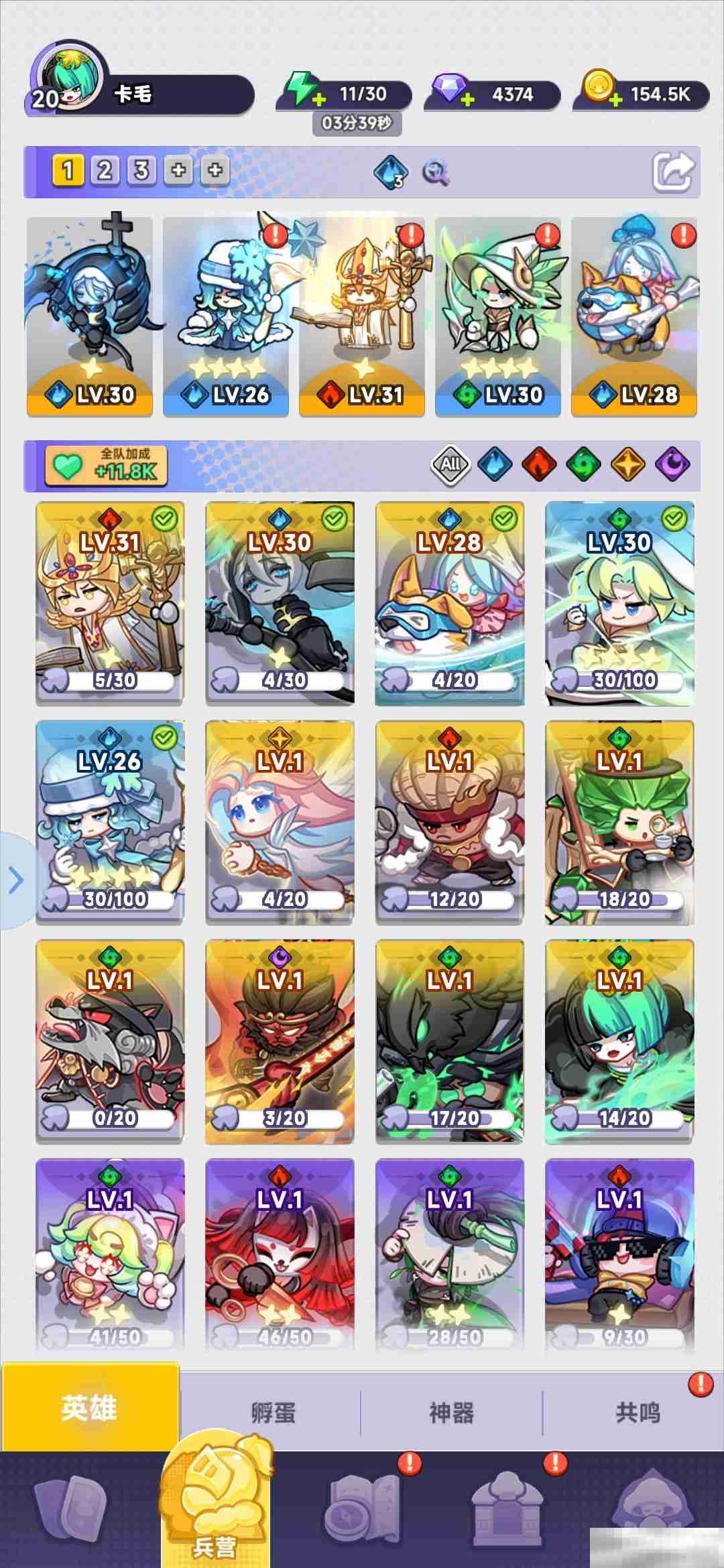Add energy with the lightning plus
724x1568 pixels.
pyautogui.click(x=302, y=91)
